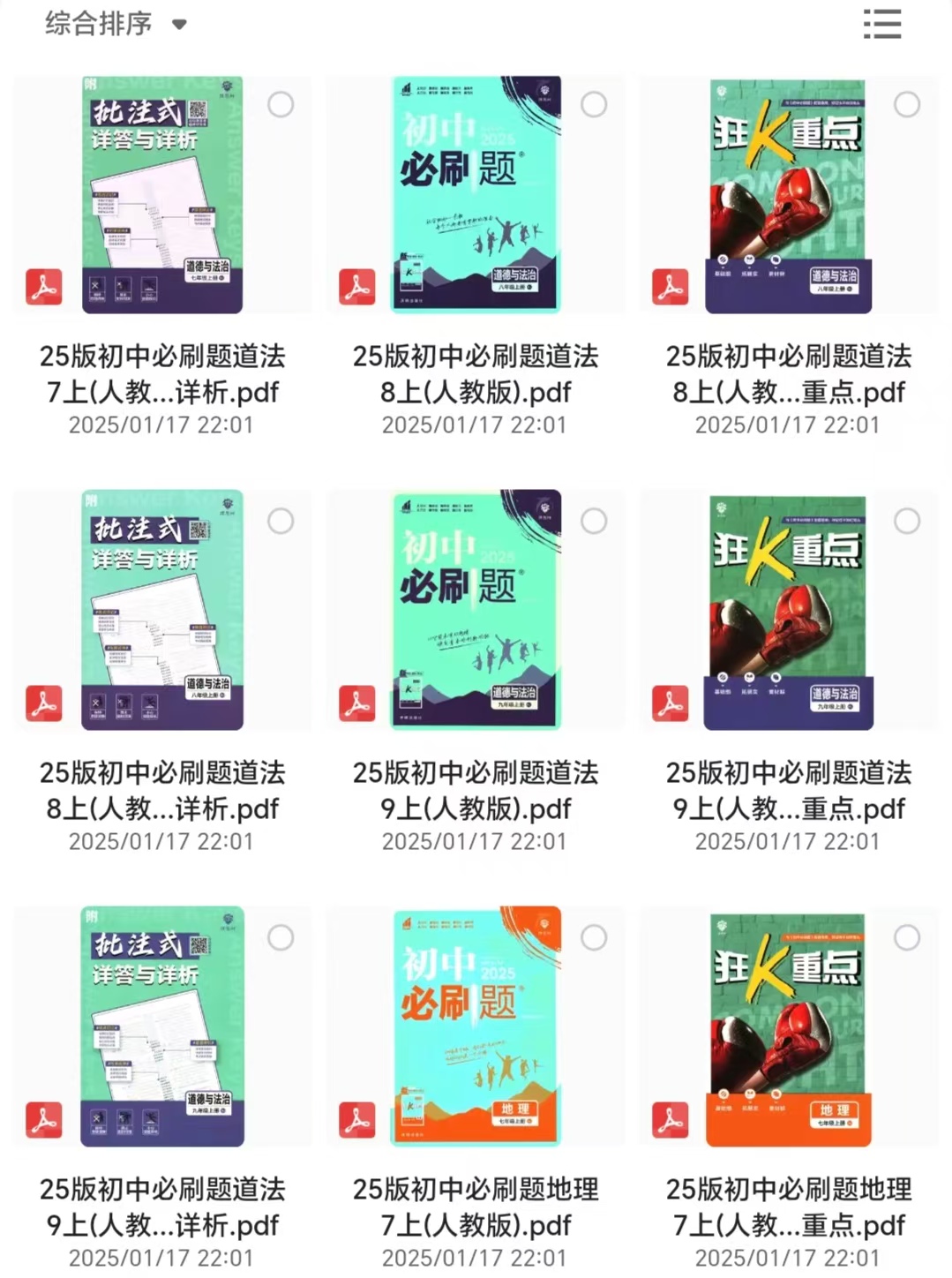Select the 道法 8上 重点 file checkbox

907,105
